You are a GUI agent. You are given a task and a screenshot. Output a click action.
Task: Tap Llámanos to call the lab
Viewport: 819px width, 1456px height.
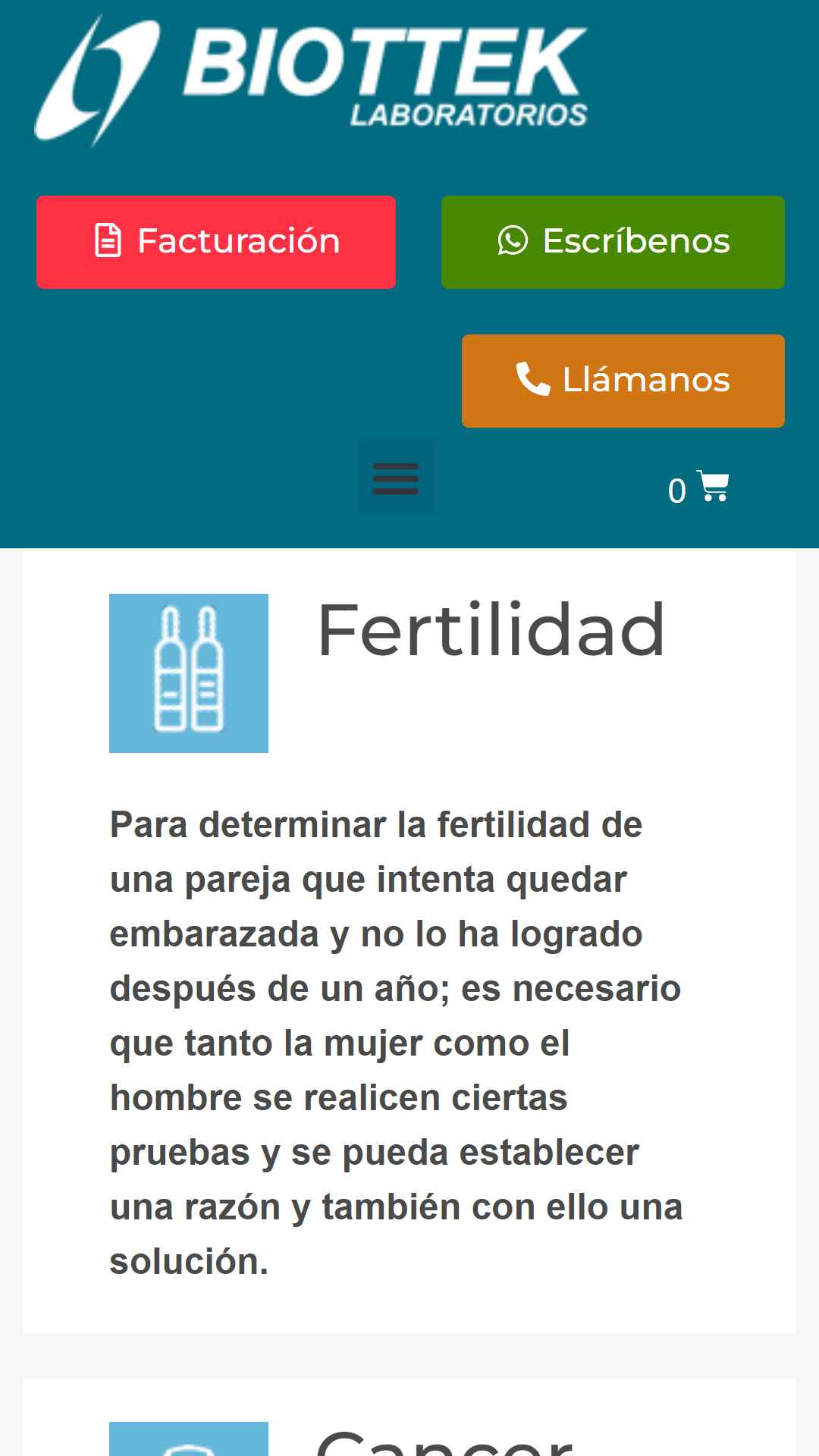click(x=623, y=381)
